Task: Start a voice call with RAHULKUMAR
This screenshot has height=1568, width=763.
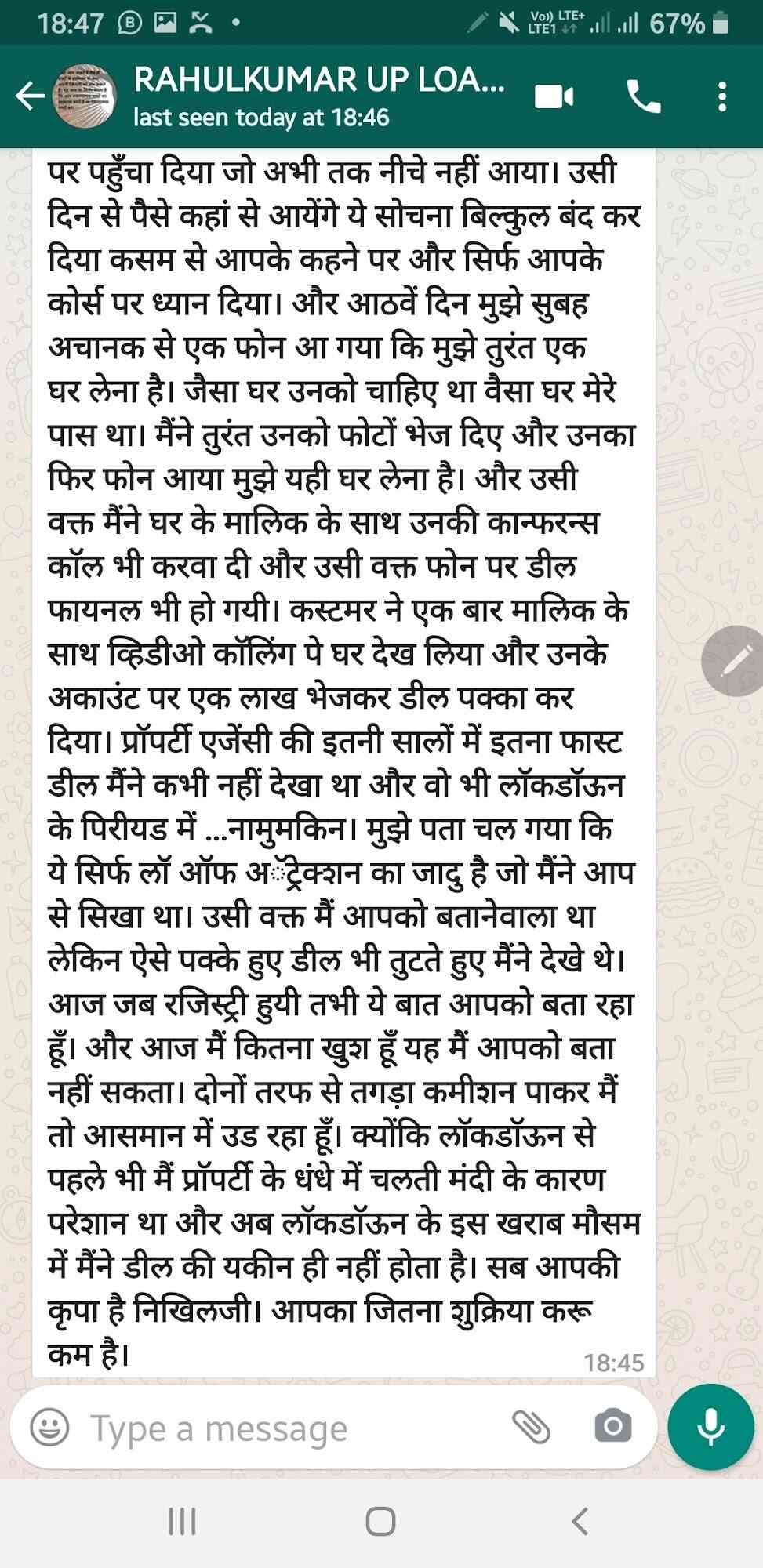Action: [x=644, y=97]
